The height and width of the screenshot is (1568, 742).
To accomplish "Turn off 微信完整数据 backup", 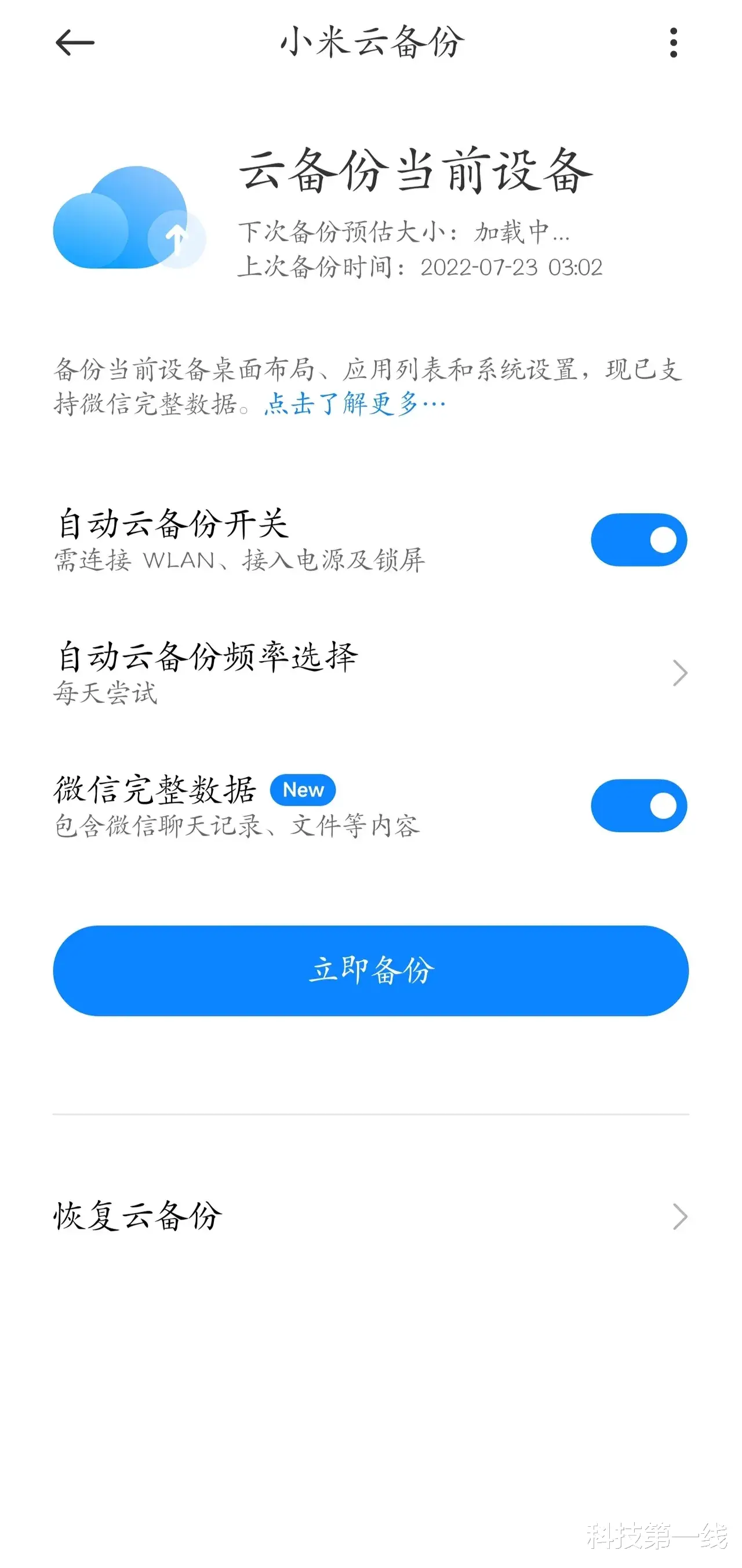I will click(x=641, y=805).
